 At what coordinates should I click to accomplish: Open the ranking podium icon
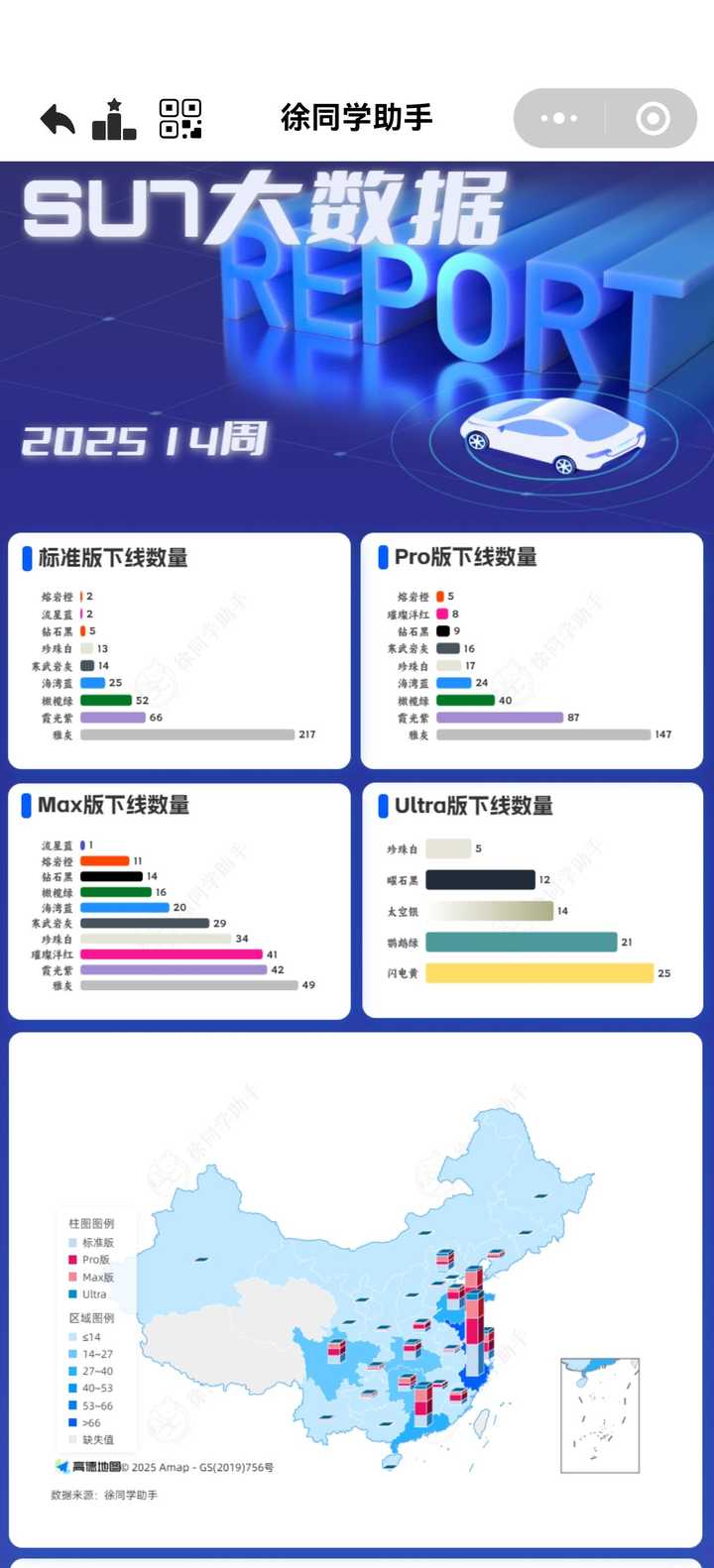[x=114, y=120]
